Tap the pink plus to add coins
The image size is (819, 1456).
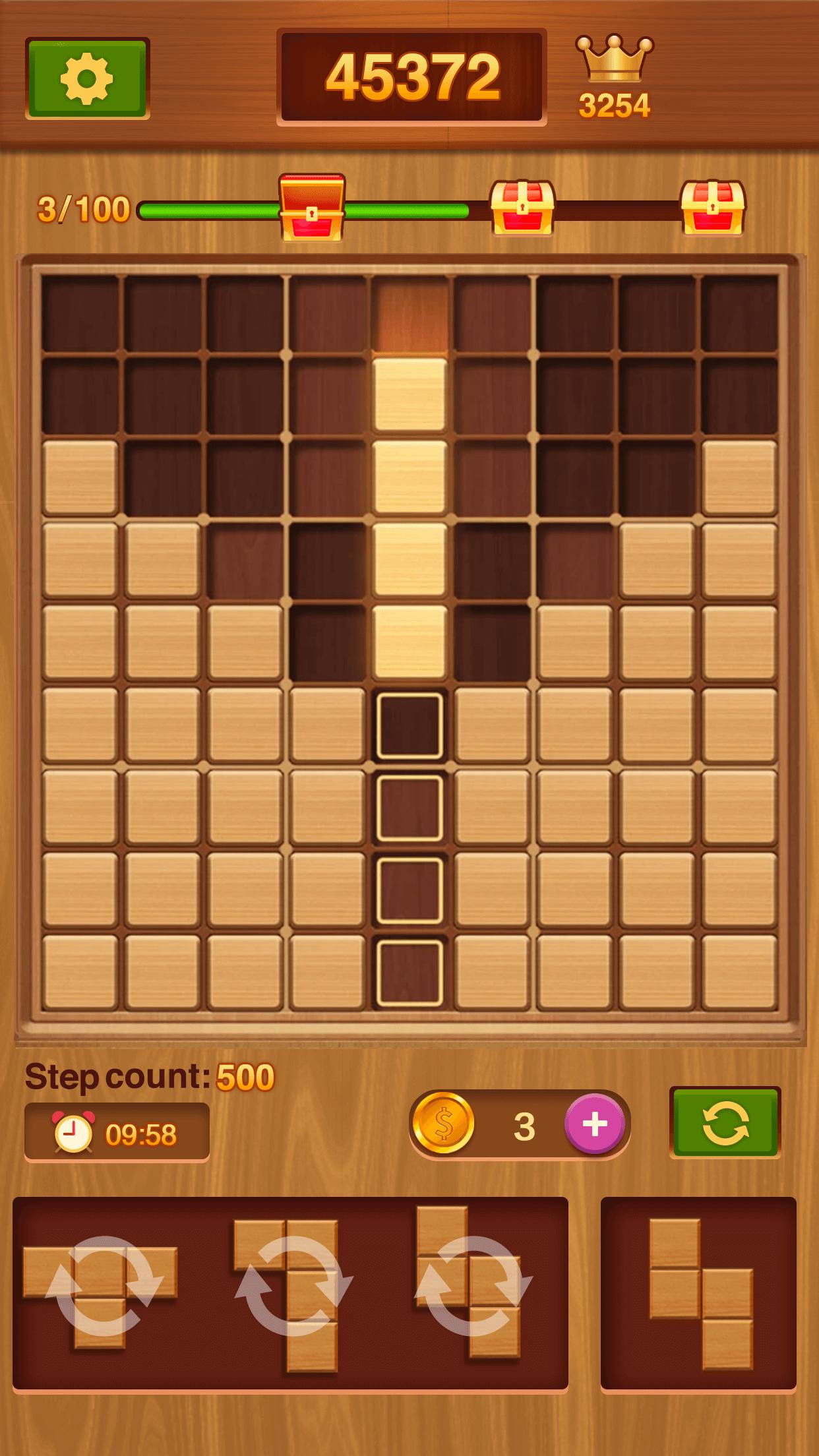pos(594,1124)
